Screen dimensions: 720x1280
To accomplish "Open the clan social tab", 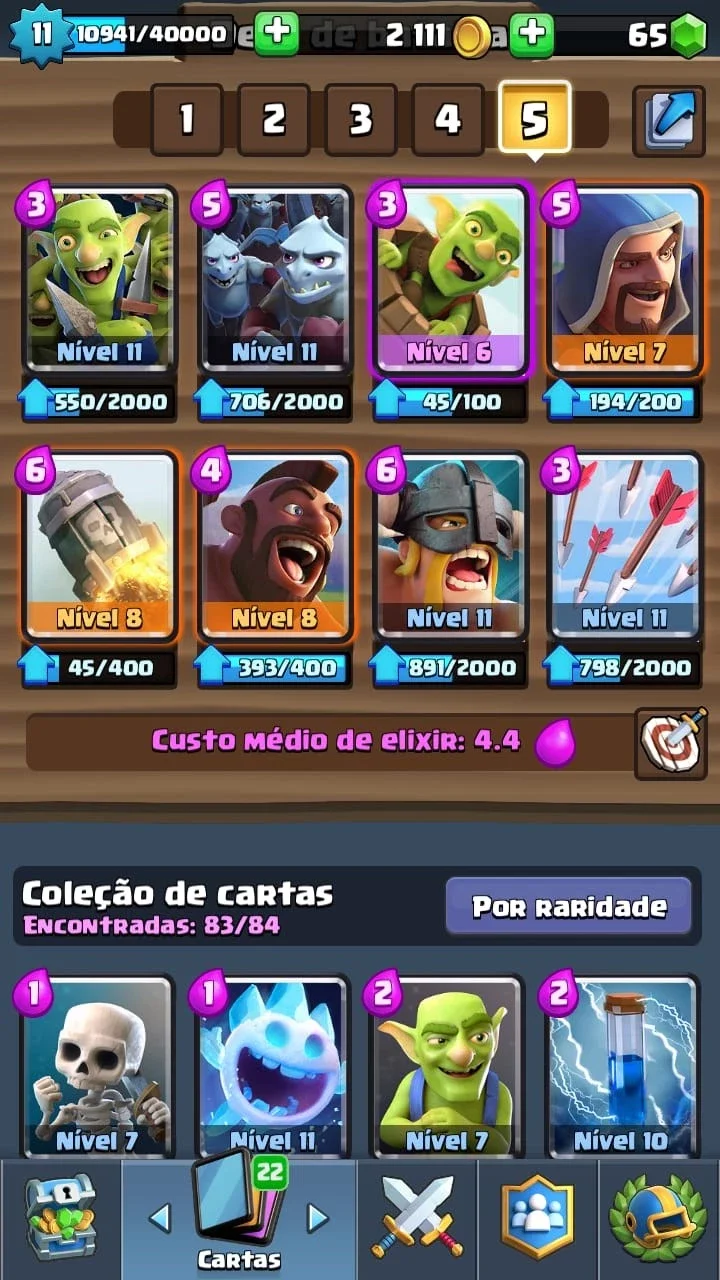I will click(537, 1218).
